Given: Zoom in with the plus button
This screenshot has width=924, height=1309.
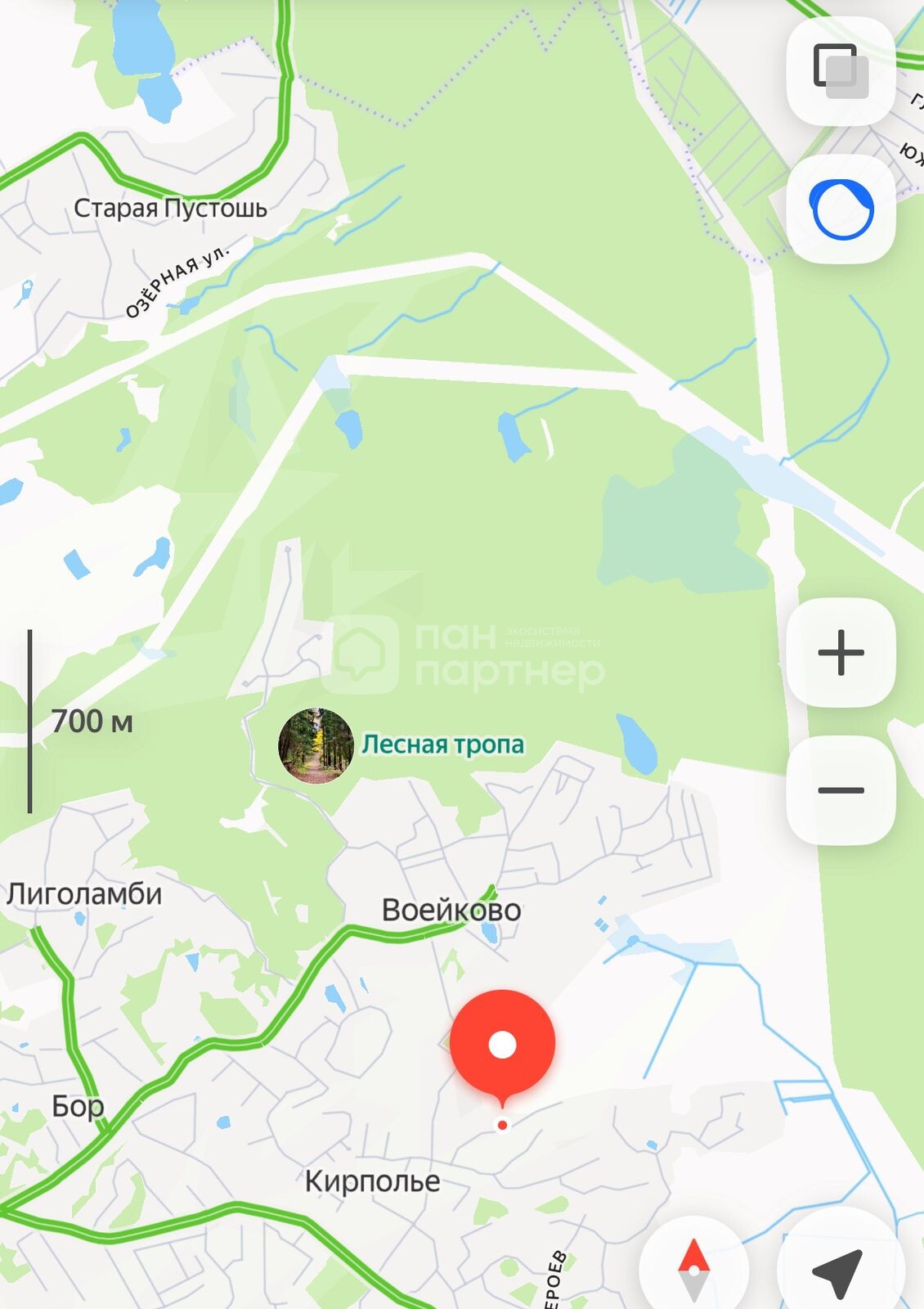Looking at the screenshot, I should tap(841, 653).
